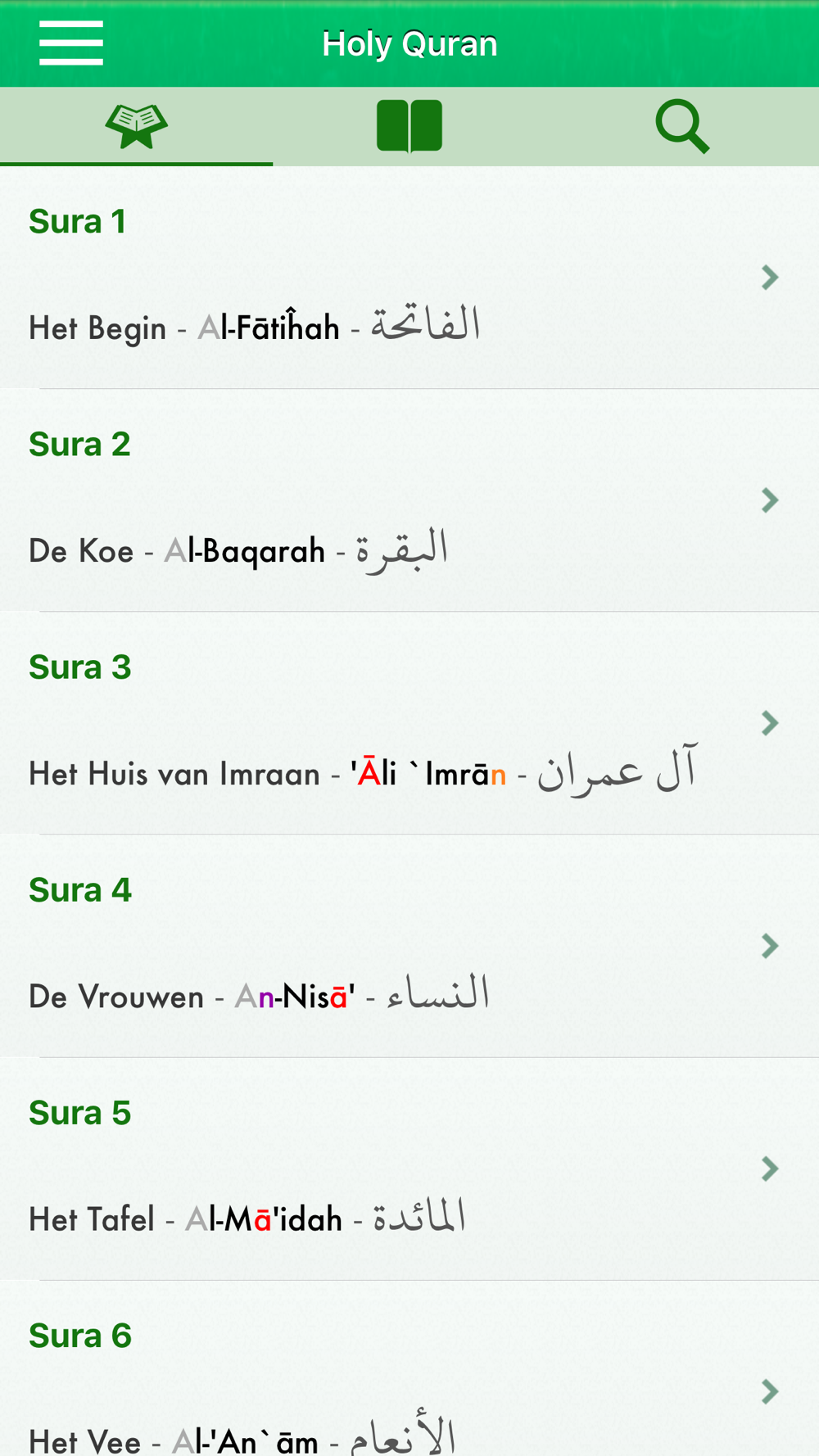Open the hamburger drawer menu
This screenshot has height=1456, width=819.
point(71,43)
